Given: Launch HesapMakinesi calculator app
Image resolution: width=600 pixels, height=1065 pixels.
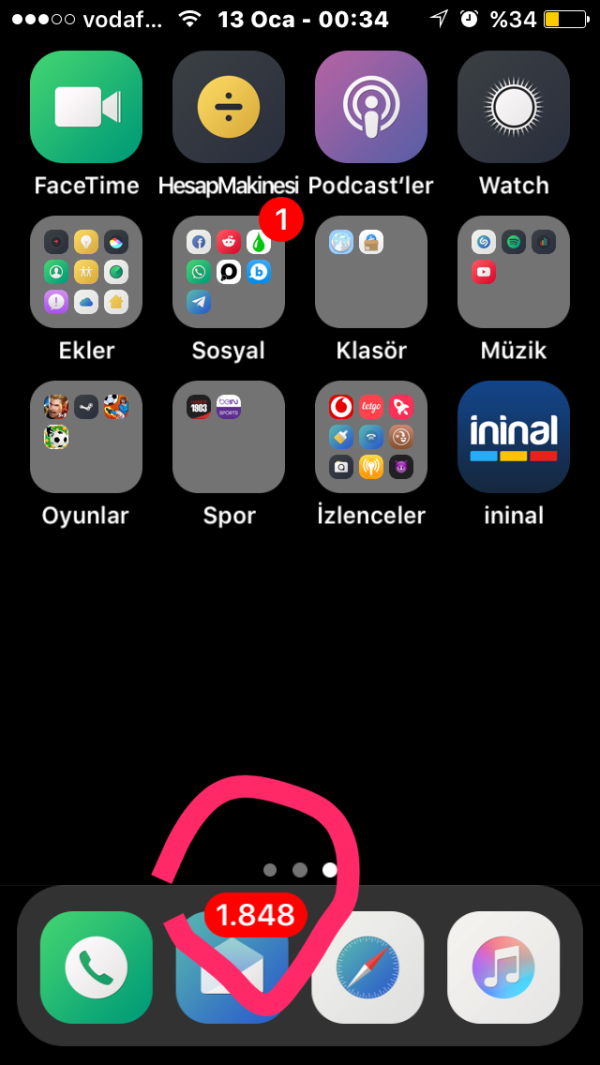Looking at the screenshot, I should [x=229, y=107].
